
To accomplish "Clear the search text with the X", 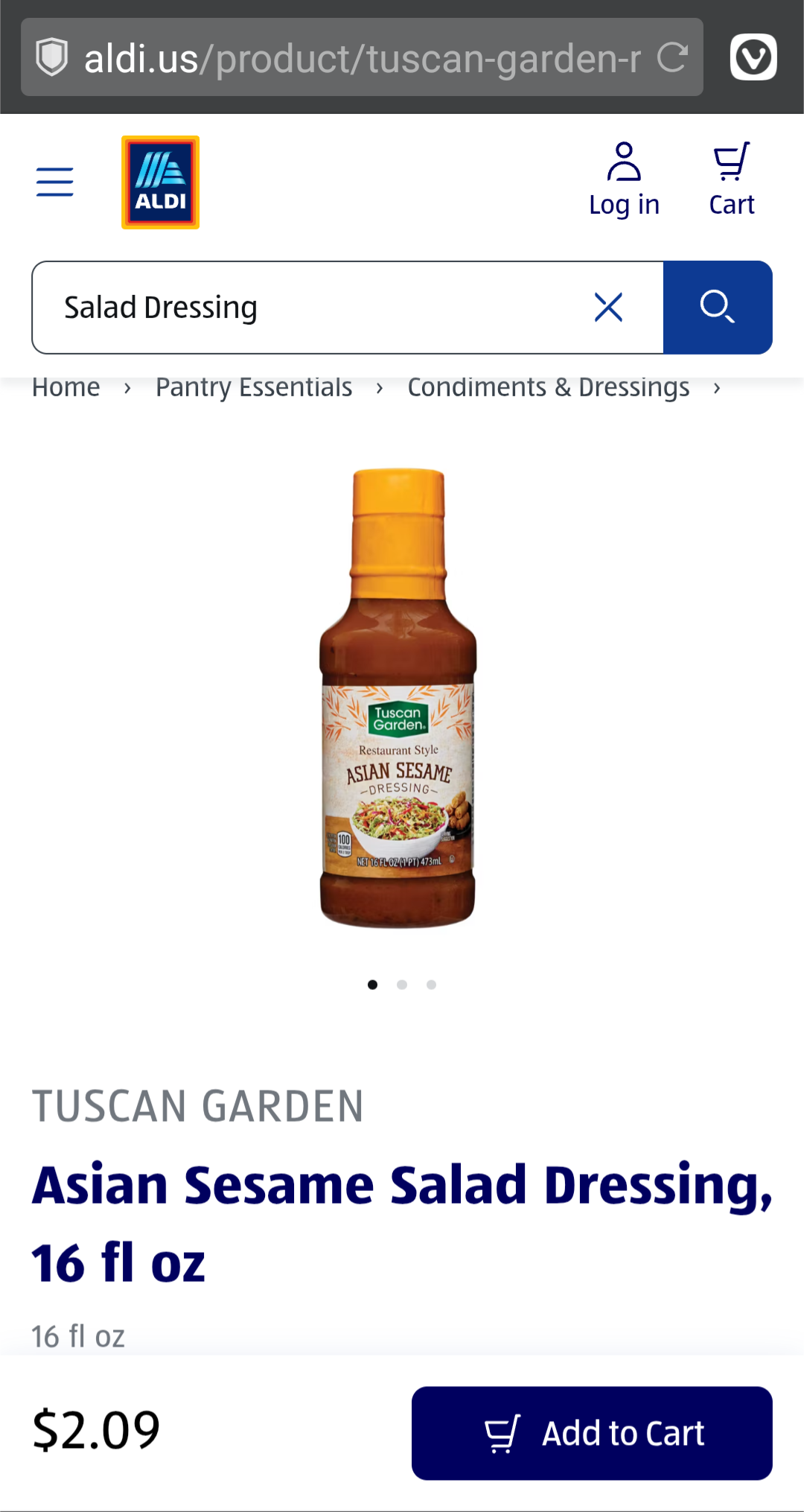I will pyautogui.click(x=608, y=307).
